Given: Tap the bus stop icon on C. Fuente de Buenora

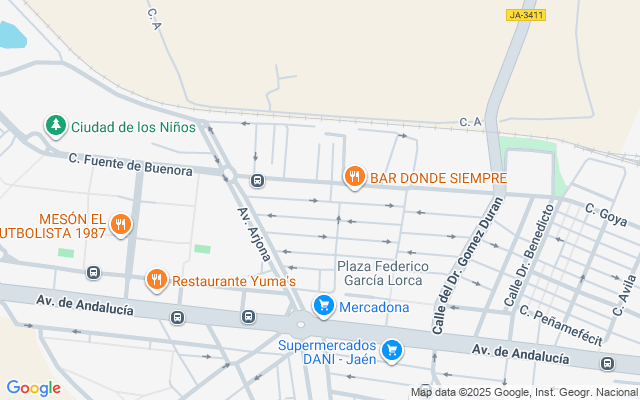Looking at the screenshot, I should click(257, 181).
